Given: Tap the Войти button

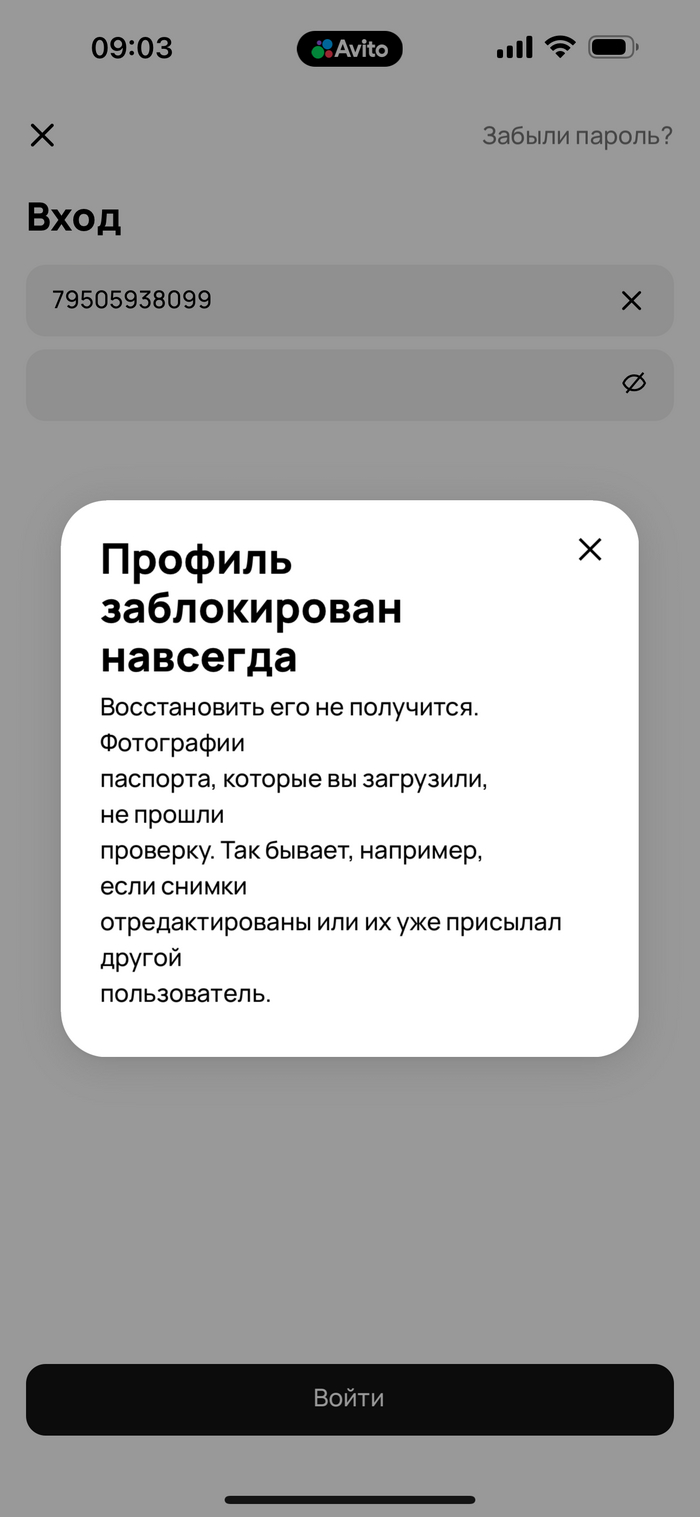Looking at the screenshot, I should coord(349,1399).
